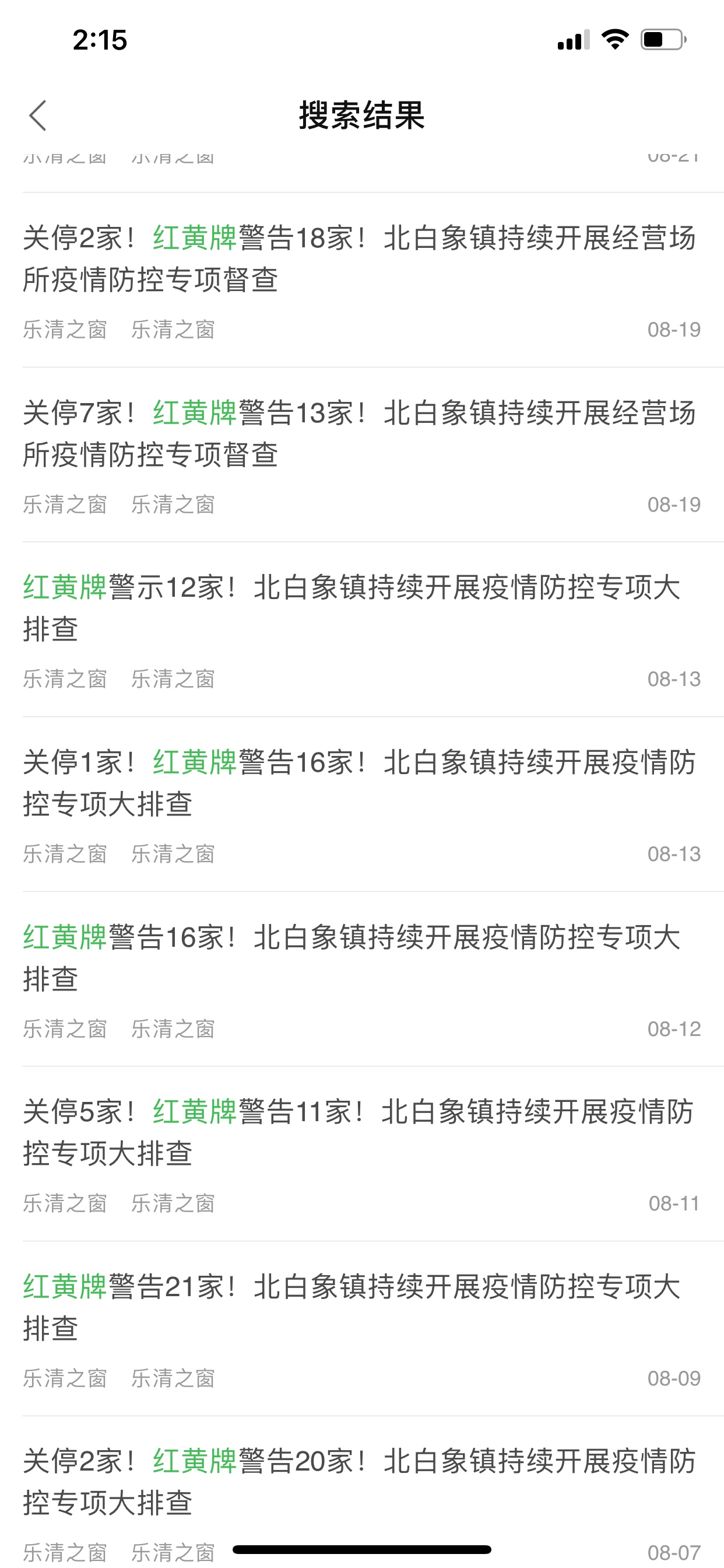Open the article 关停7家 红黄牌警告13家
724x1568 pixels.
click(x=359, y=433)
